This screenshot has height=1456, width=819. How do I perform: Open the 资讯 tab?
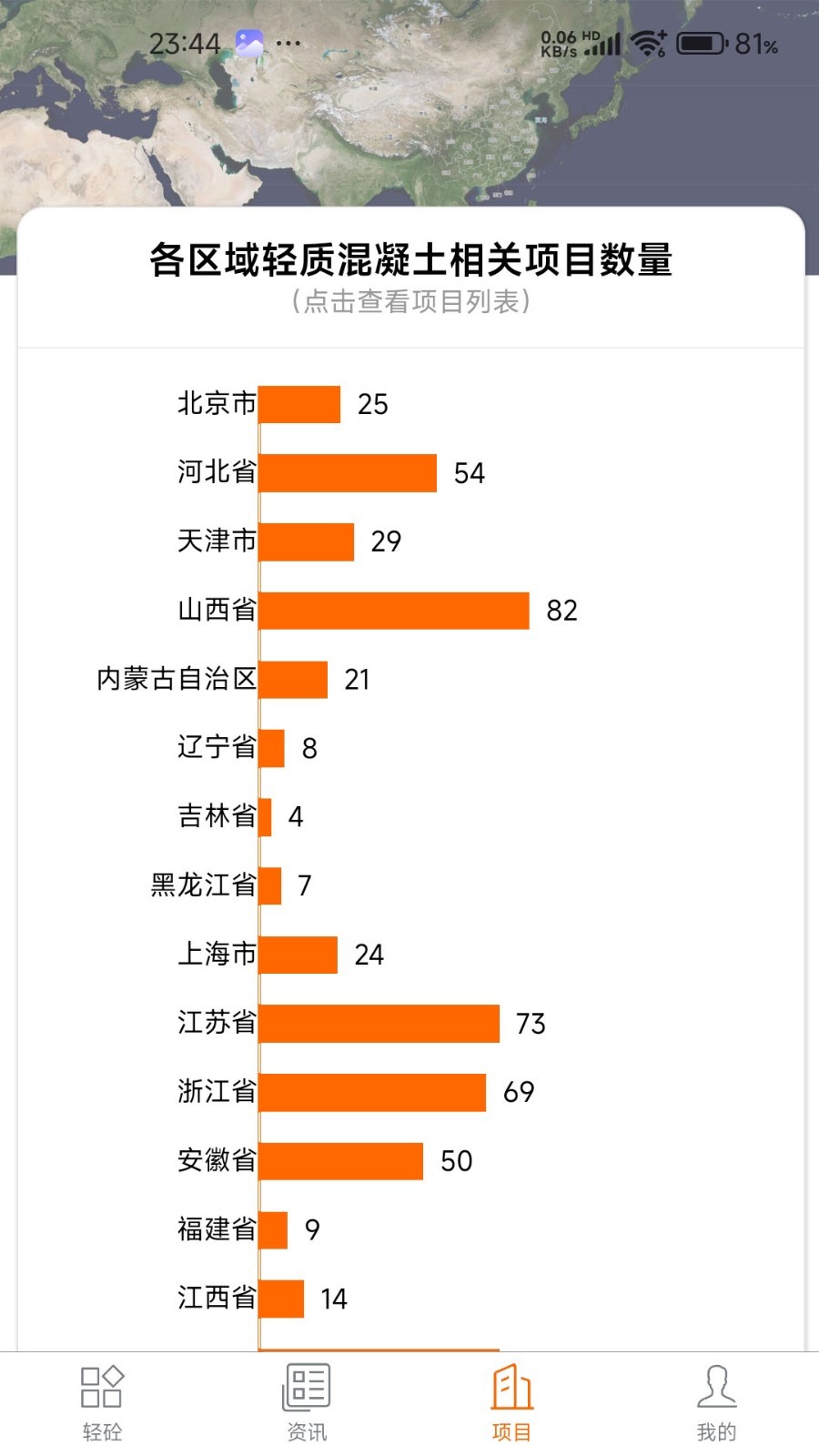pos(307,1402)
